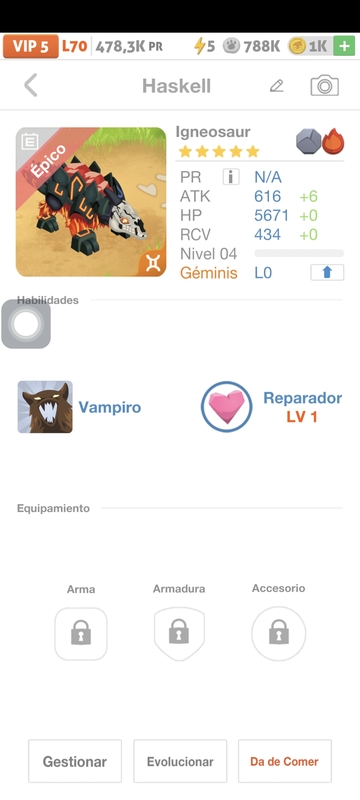This screenshot has width=360, height=800.
Task: Select Evolucionar to evolve the creature
Action: (180, 761)
